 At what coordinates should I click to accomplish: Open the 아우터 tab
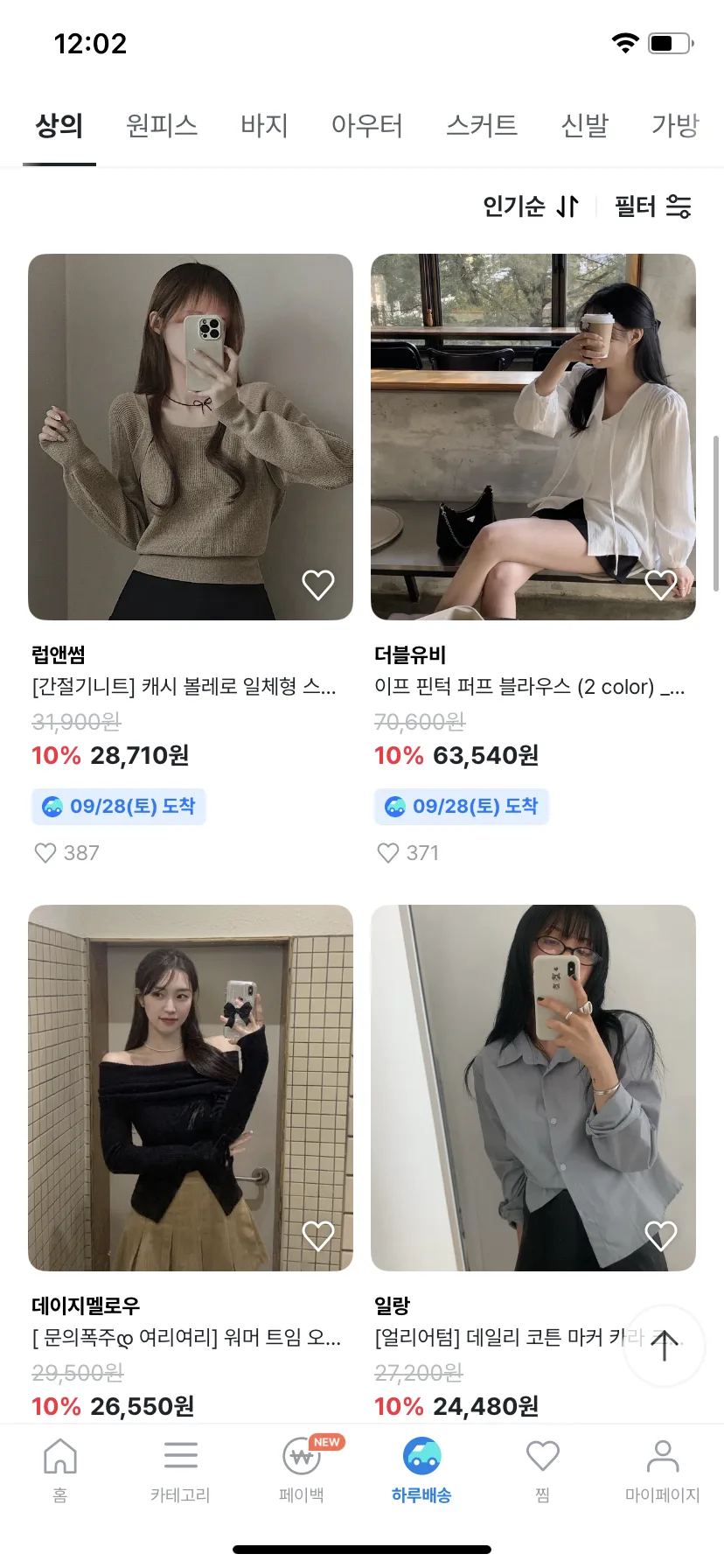pyautogui.click(x=366, y=126)
